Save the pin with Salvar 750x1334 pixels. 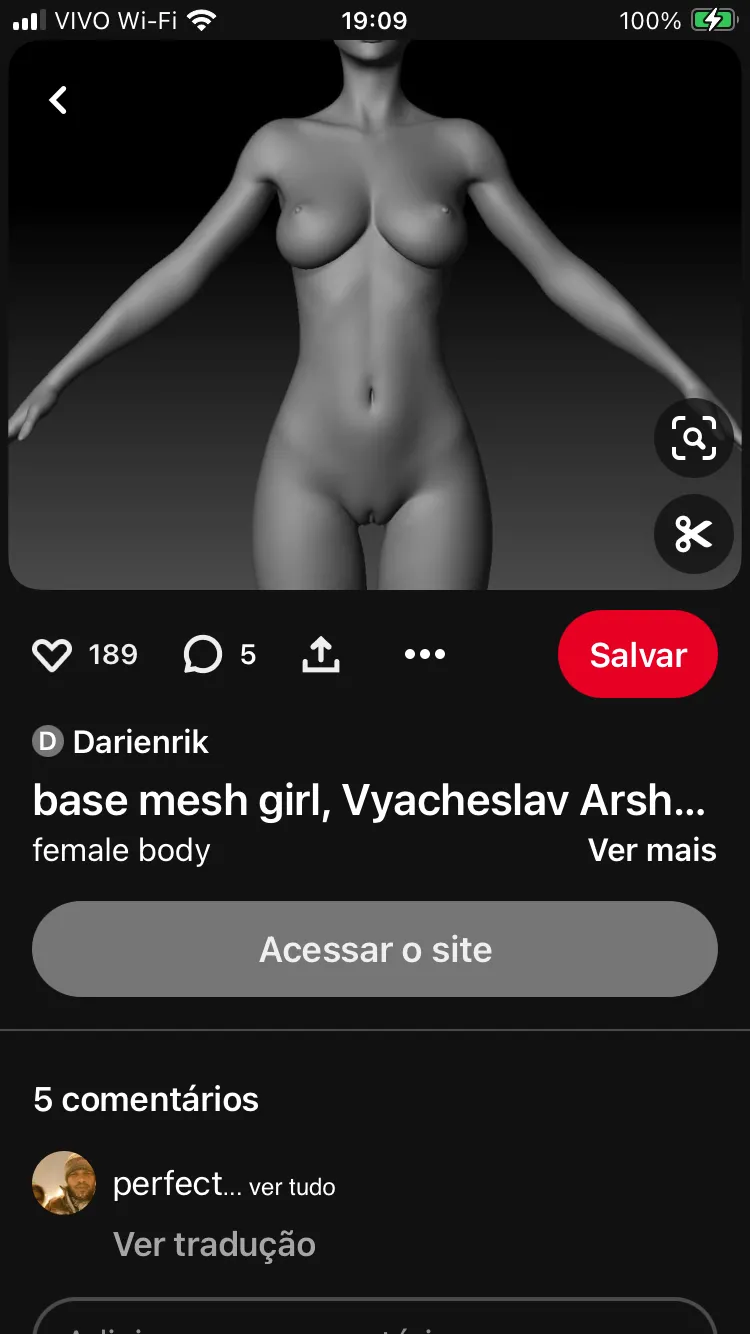[638, 654]
